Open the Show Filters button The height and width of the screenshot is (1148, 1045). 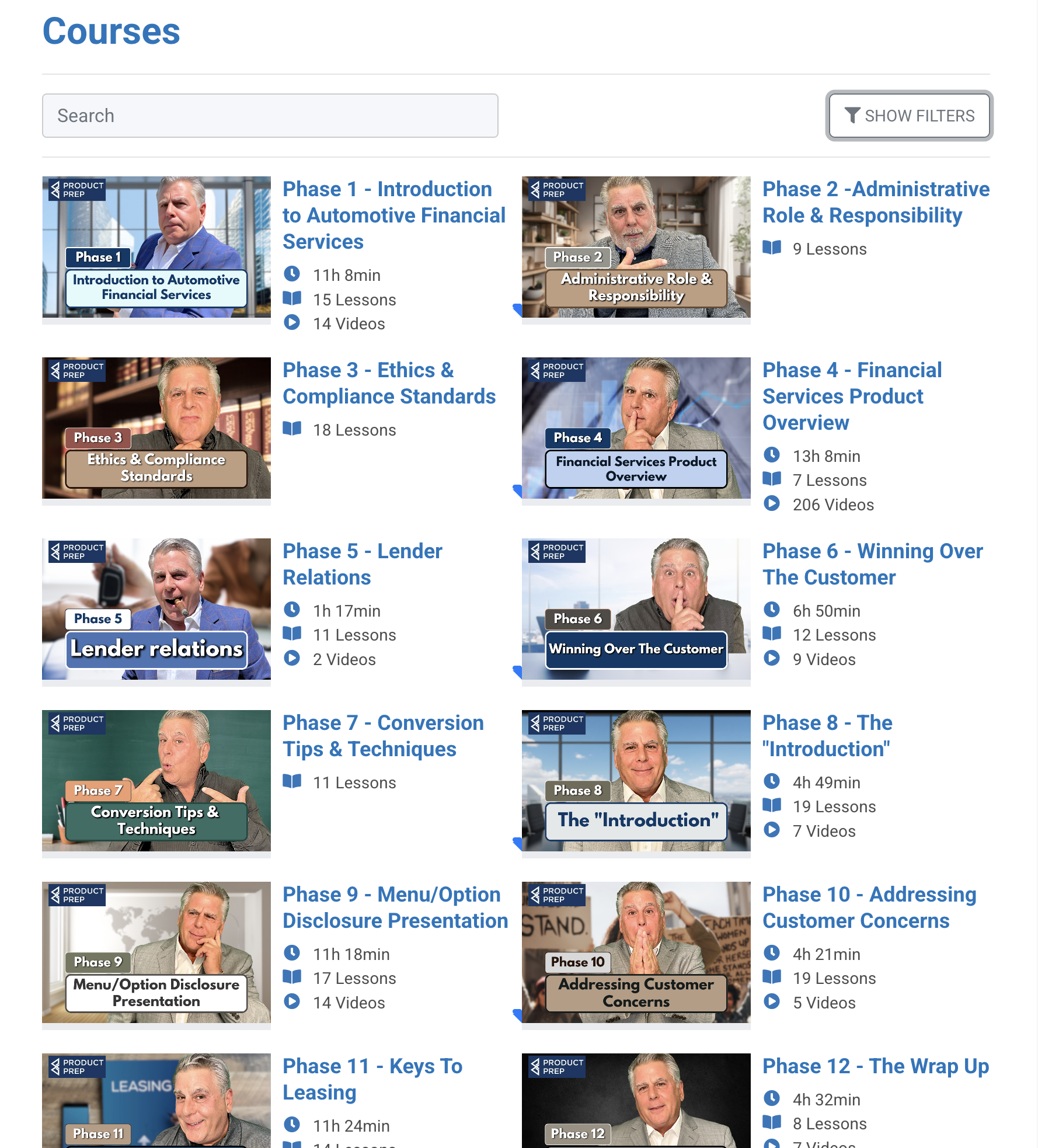[x=909, y=116]
